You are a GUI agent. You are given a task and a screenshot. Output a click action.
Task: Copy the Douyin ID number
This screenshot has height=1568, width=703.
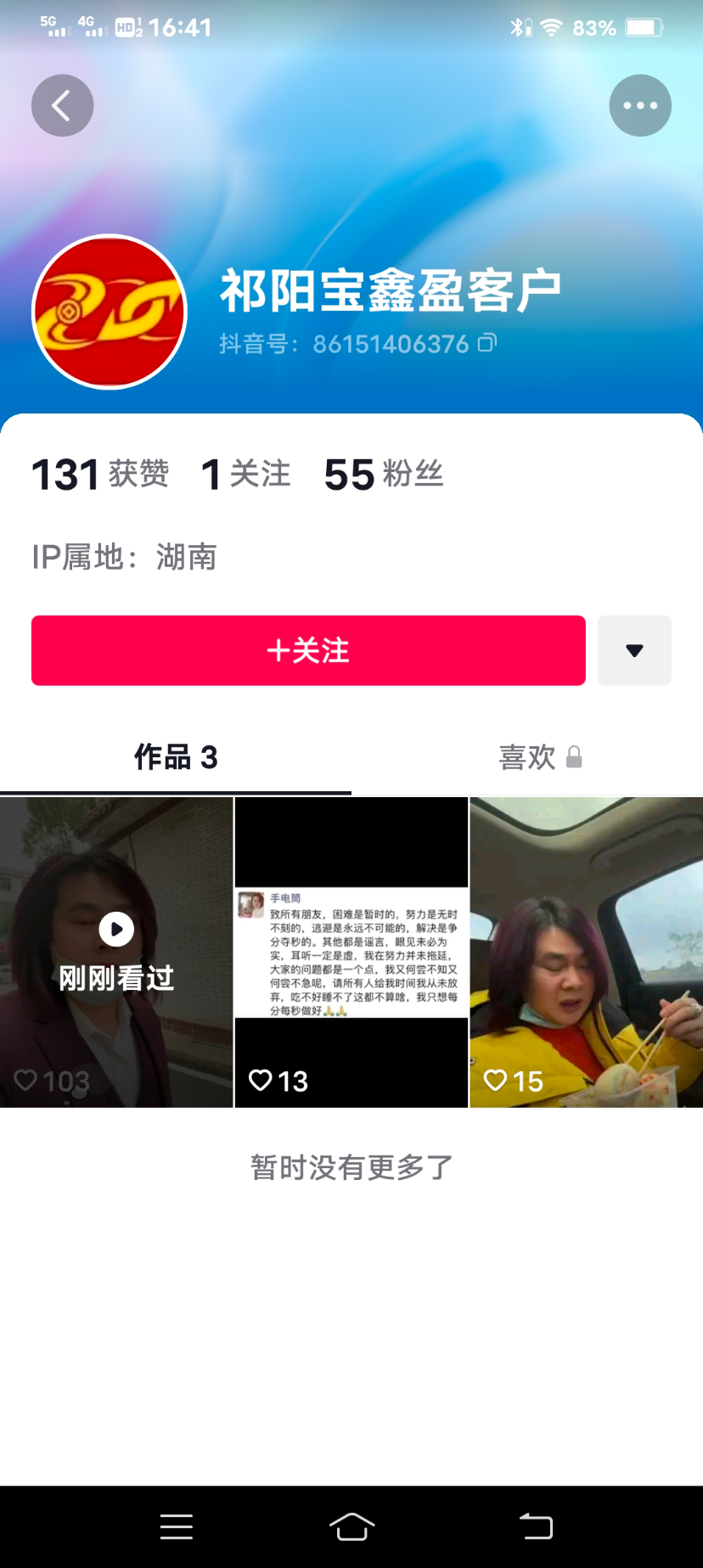[487, 343]
